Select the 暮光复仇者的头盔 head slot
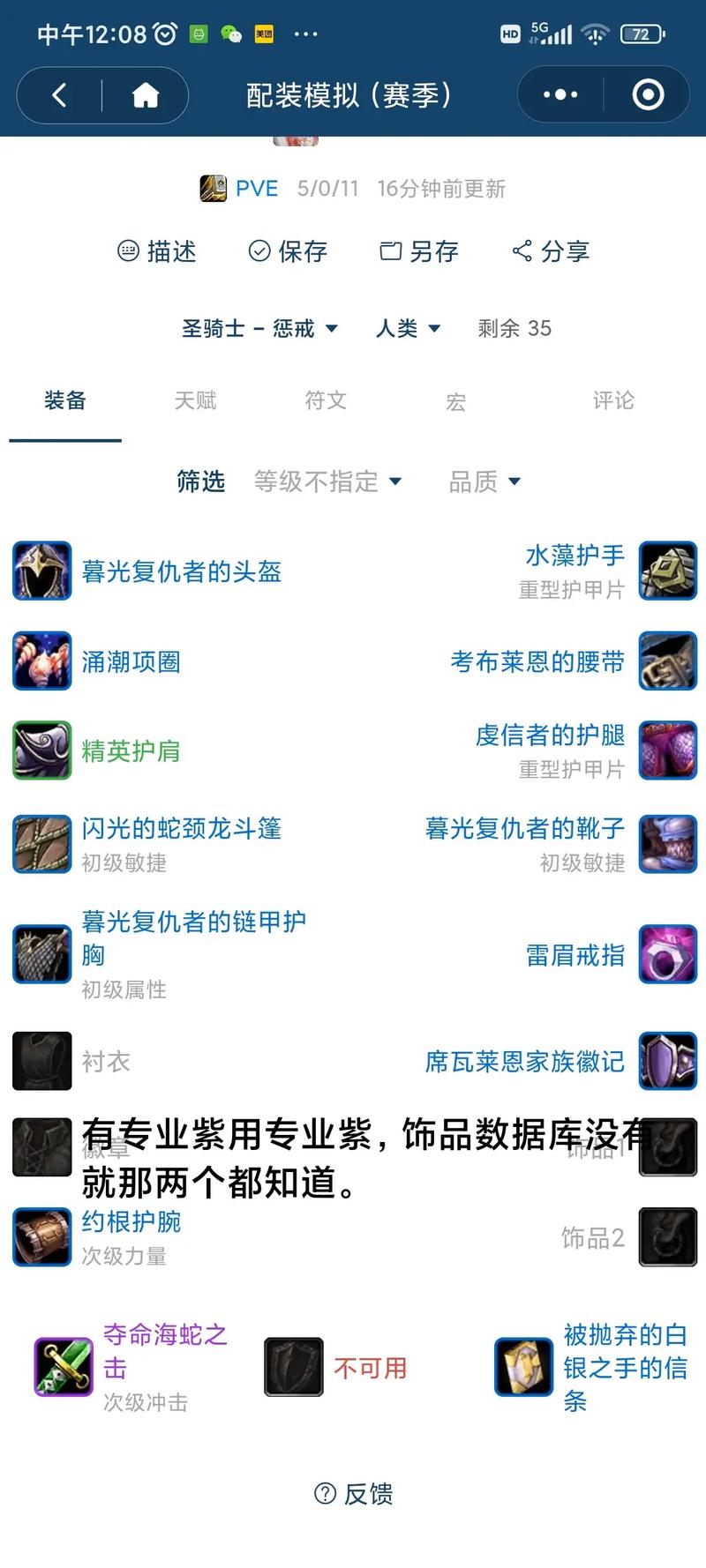The height and width of the screenshot is (1568, 706). tap(181, 571)
